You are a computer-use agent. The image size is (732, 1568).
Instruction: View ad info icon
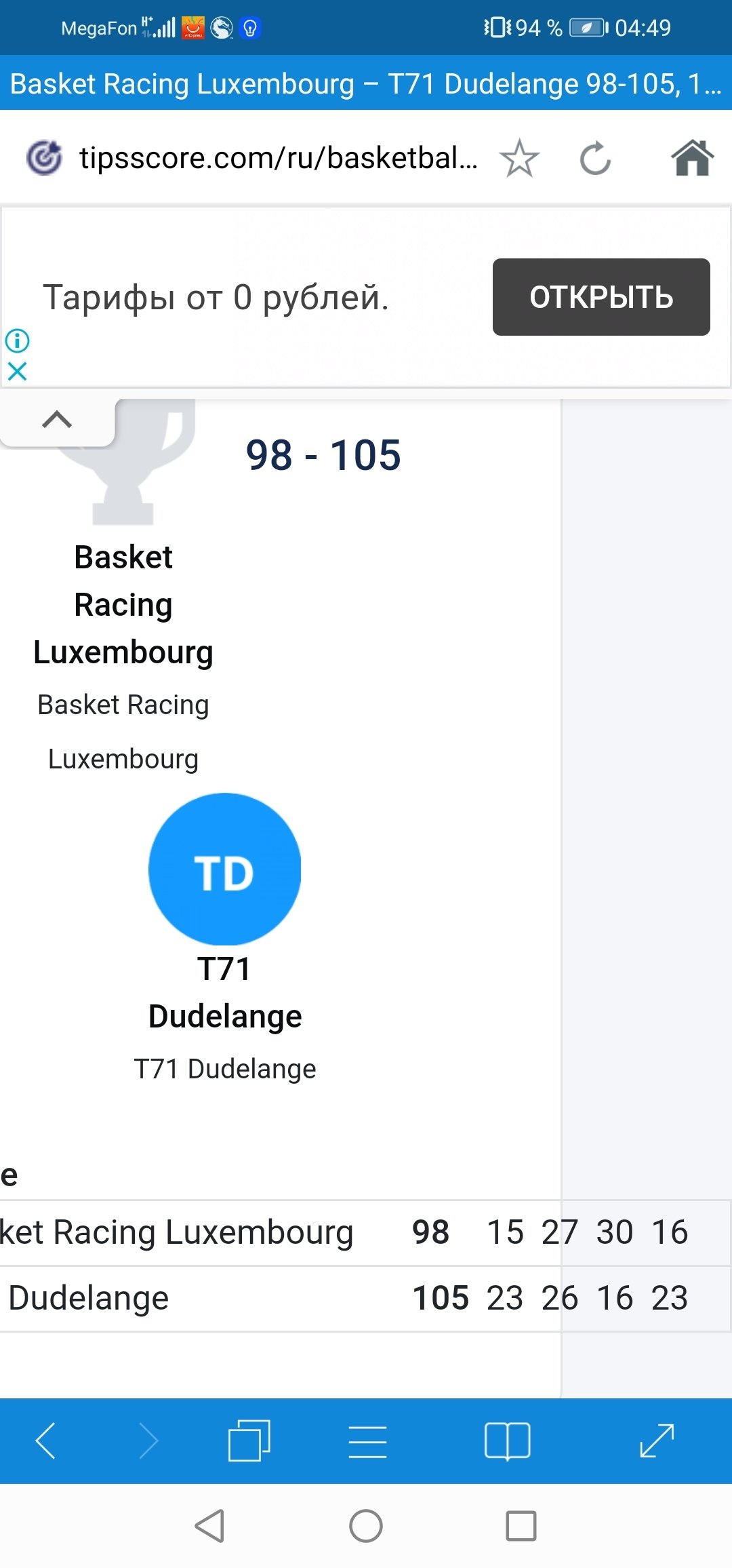(17, 340)
